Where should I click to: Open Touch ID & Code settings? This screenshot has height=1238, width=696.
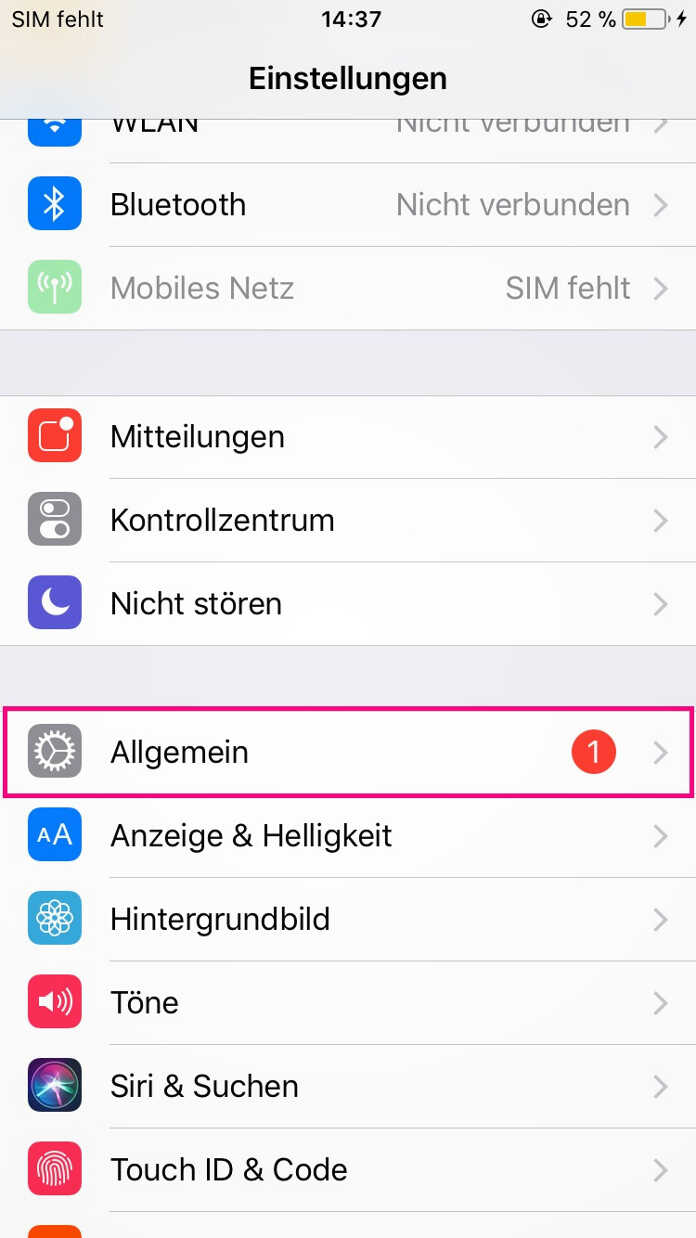(x=348, y=1170)
